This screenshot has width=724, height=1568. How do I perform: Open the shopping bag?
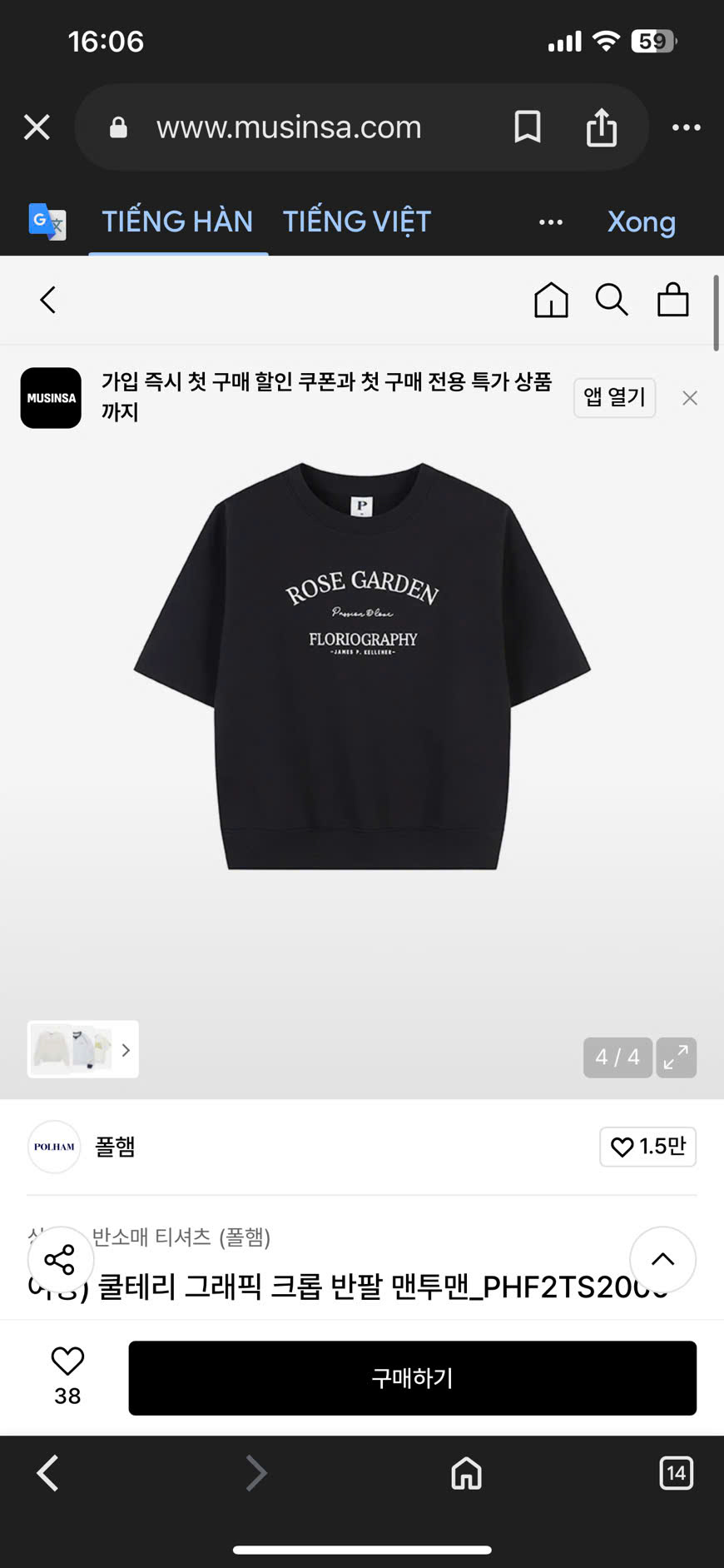click(x=672, y=300)
